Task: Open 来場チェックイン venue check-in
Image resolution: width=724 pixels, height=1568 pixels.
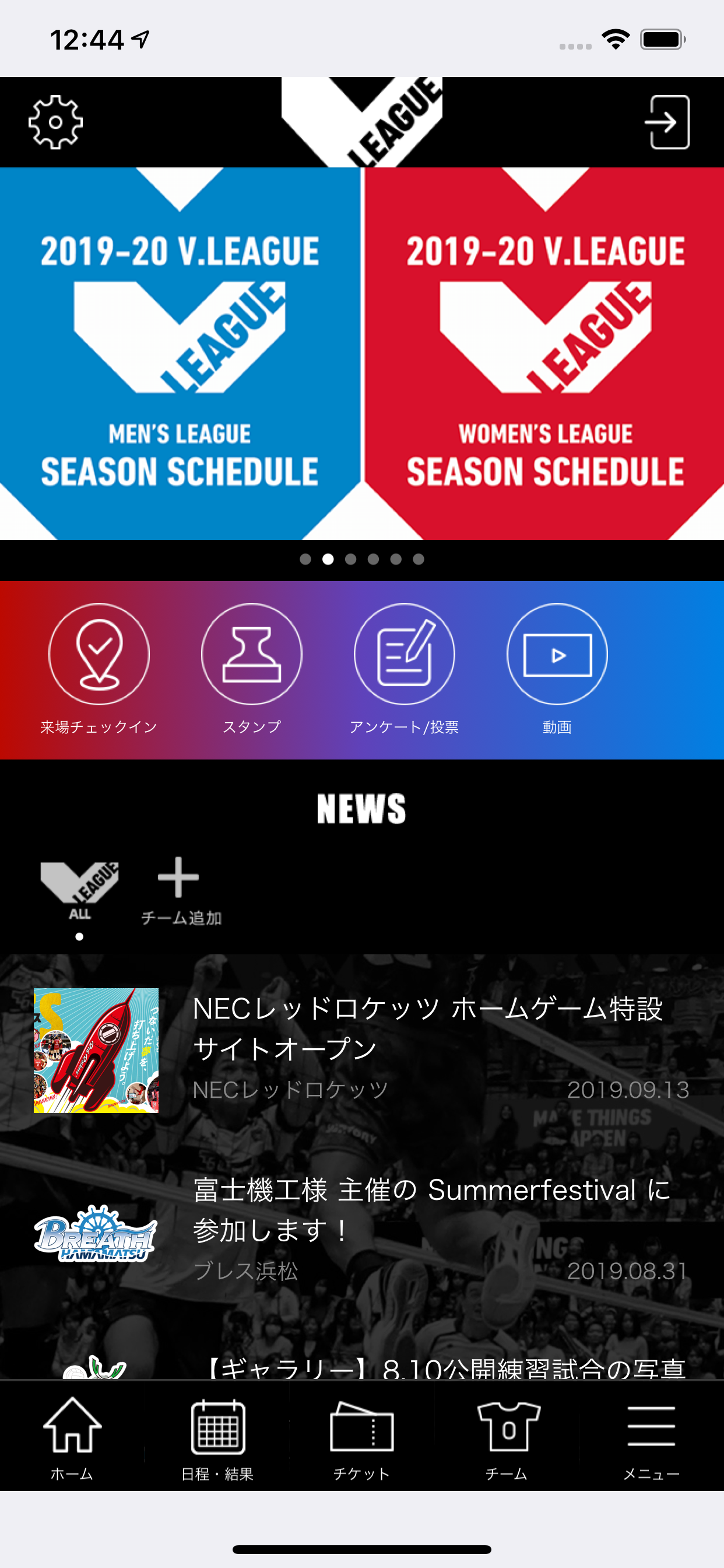Action: pos(99,670)
